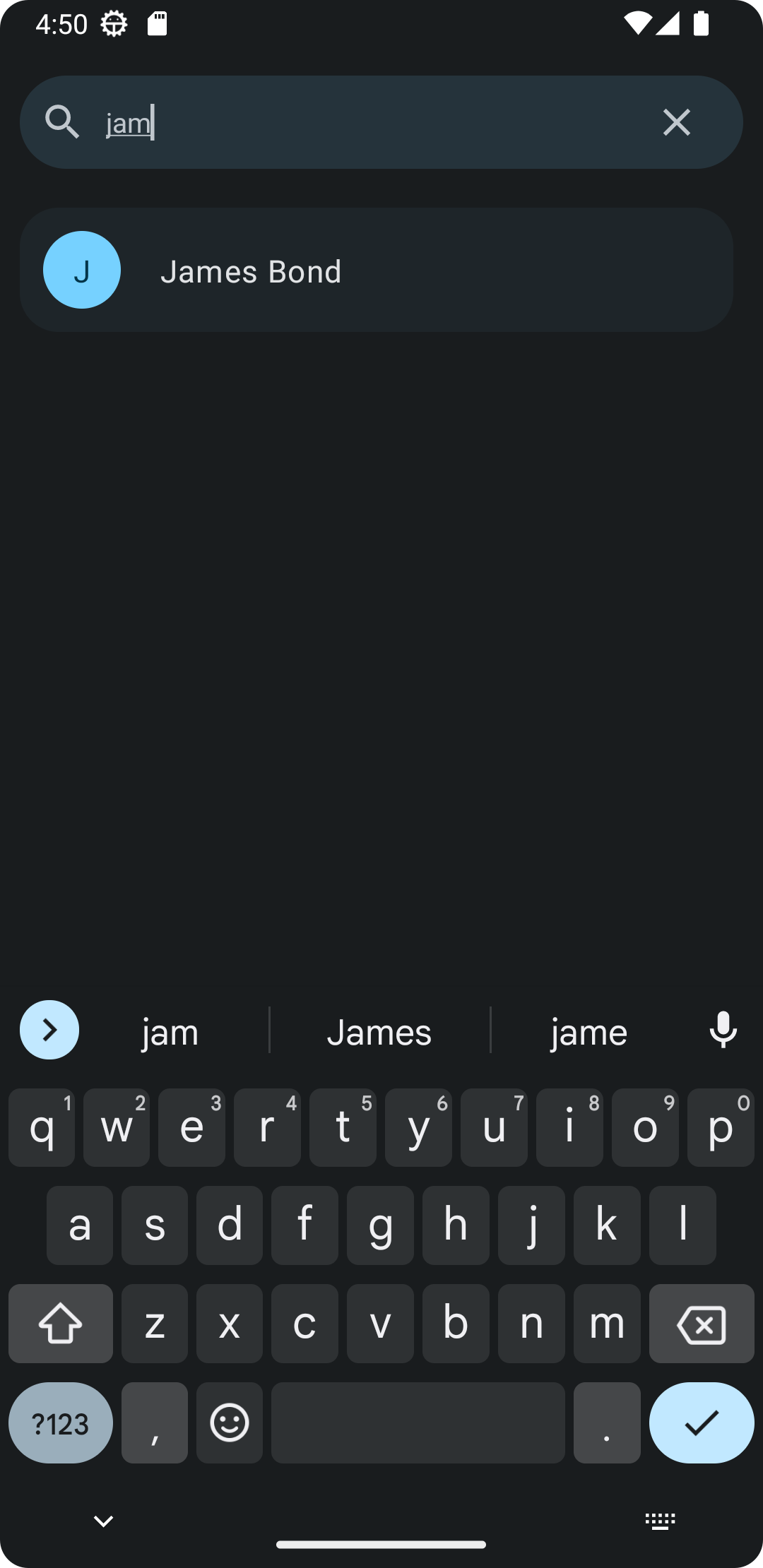Confirm search with the checkmark key
This screenshot has height=1568, width=763.
[701, 1423]
